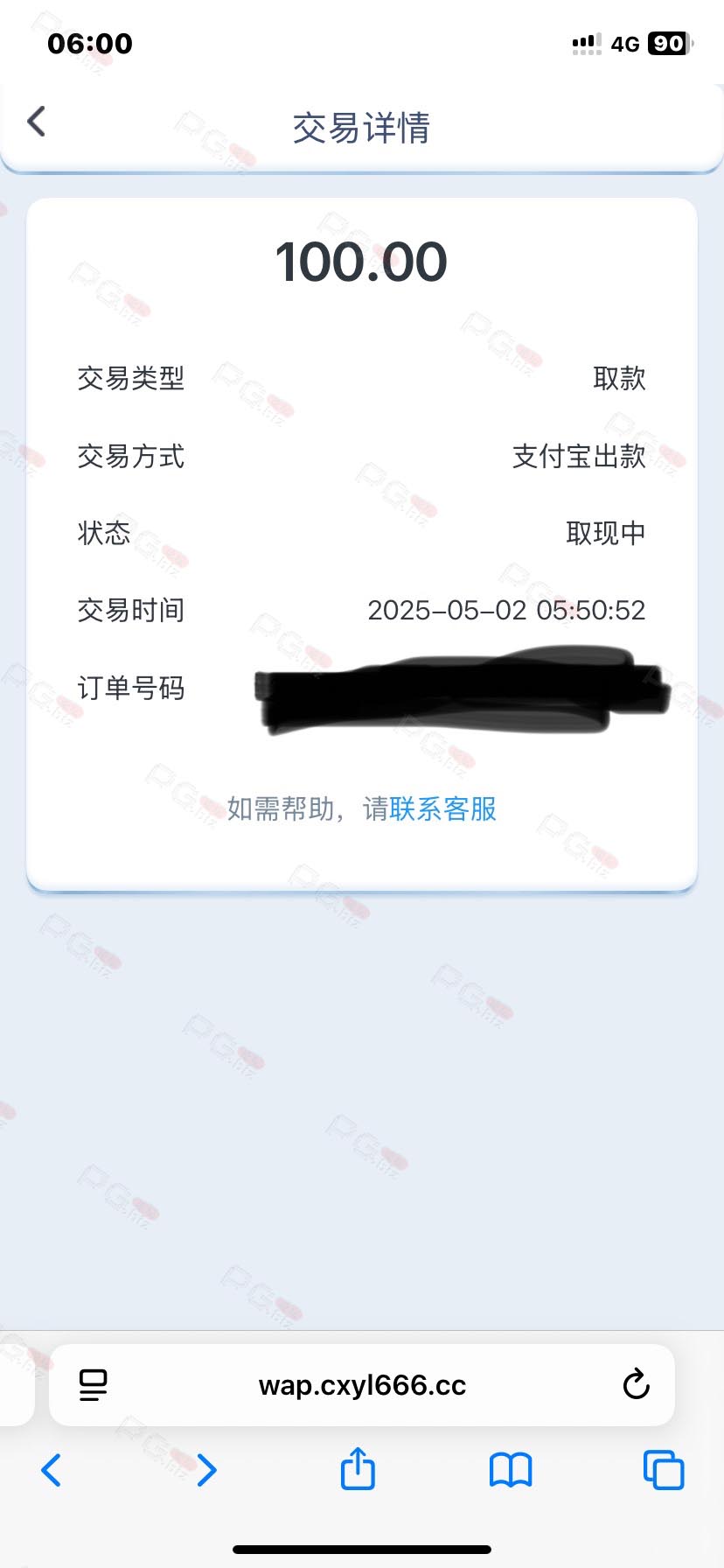Go forward in Safari history
724x1568 pixels.
206,1470
